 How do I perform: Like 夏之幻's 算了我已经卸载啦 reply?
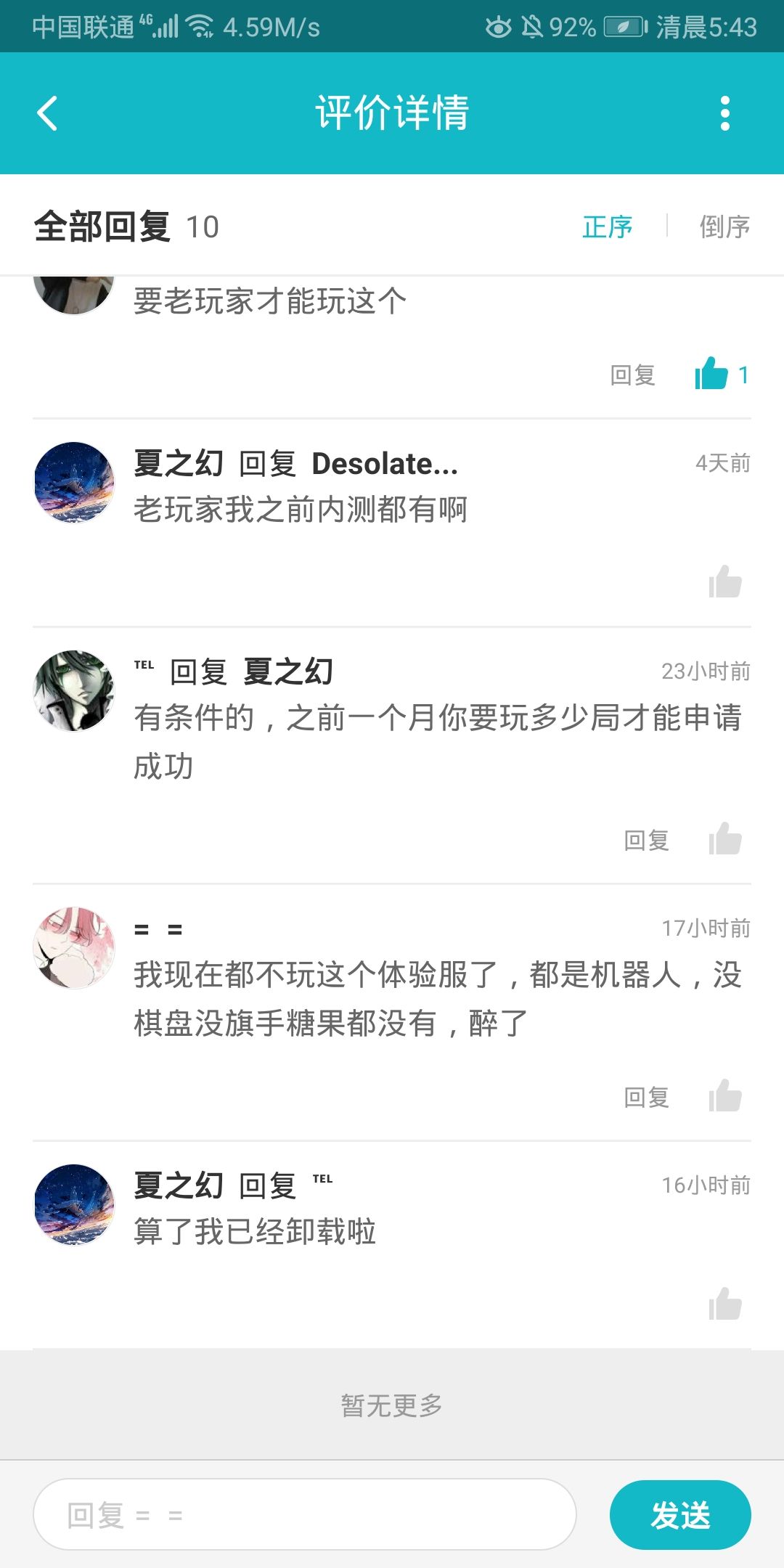pyautogui.click(x=725, y=1304)
